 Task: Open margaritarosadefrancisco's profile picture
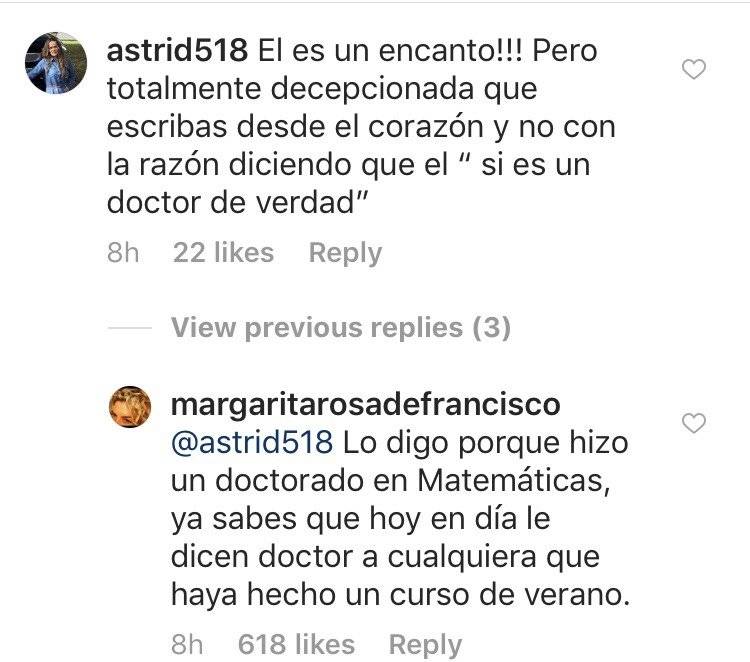(x=130, y=406)
